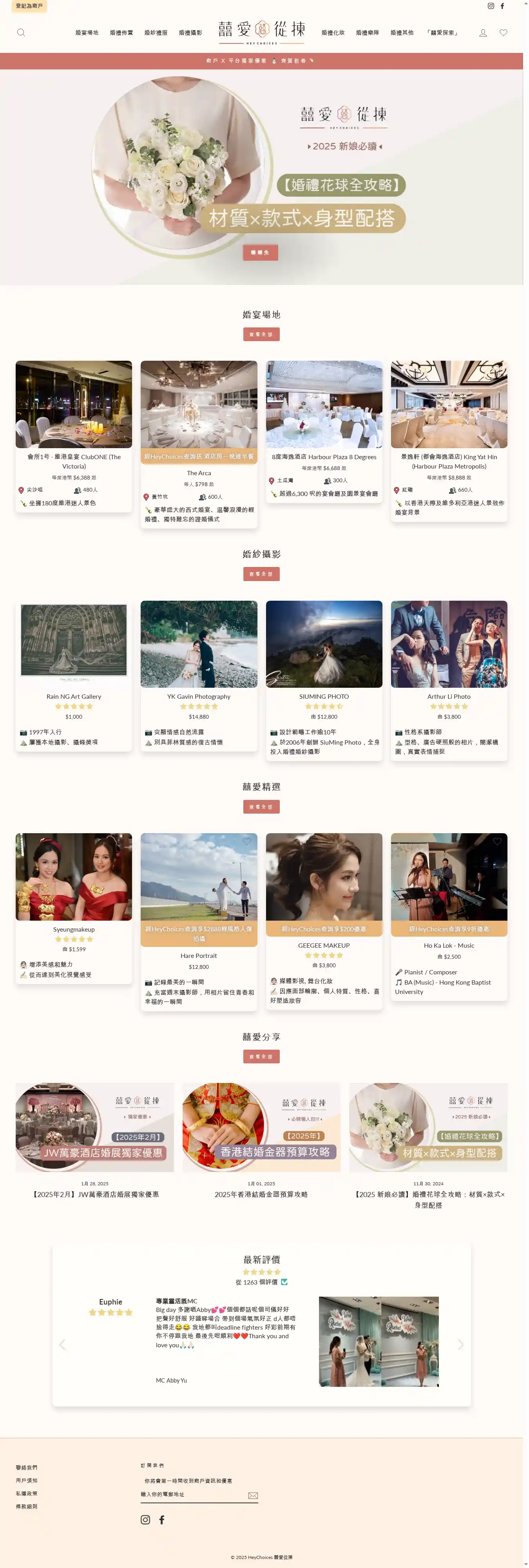The height and width of the screenshot is (1568, 529).
Task: Tap the newsletter email address field
Action: tap(192, 1494)
